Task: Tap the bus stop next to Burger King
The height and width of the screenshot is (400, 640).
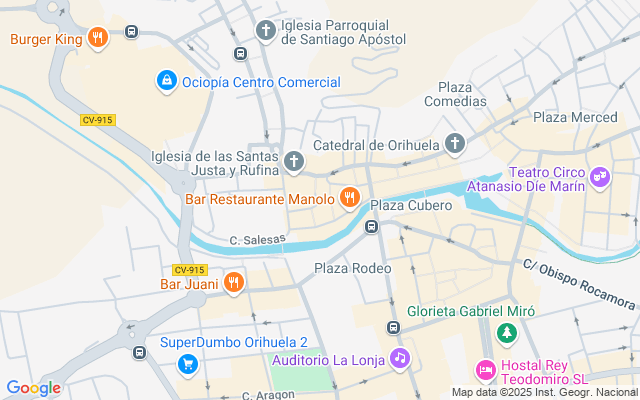Action: (x=131, y=31)
